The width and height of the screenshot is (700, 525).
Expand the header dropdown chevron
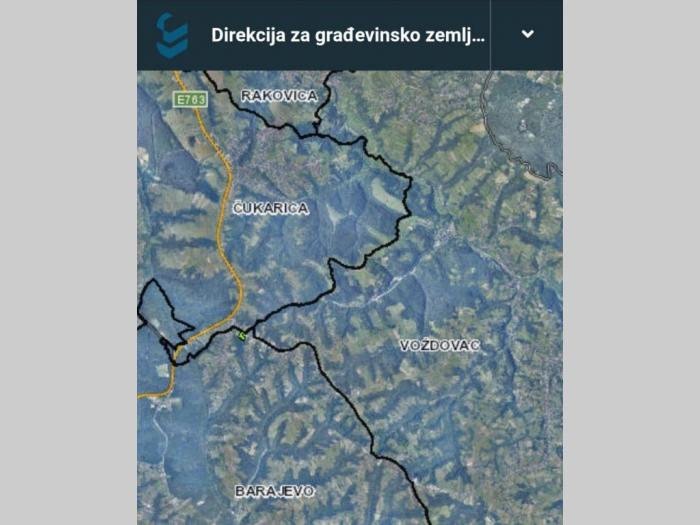(527, 34)
